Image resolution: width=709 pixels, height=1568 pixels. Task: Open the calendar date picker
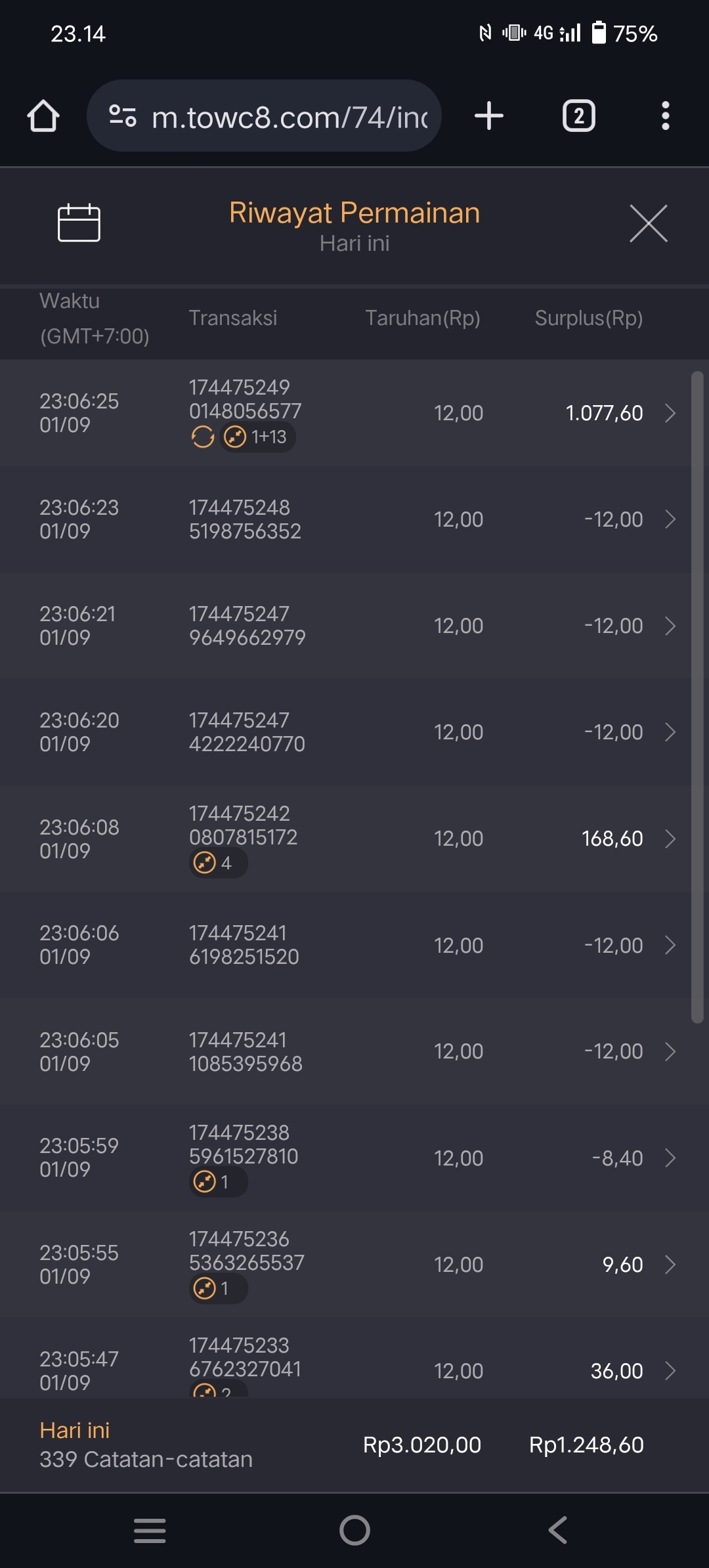pyautogui.click(x=79, y=223)
